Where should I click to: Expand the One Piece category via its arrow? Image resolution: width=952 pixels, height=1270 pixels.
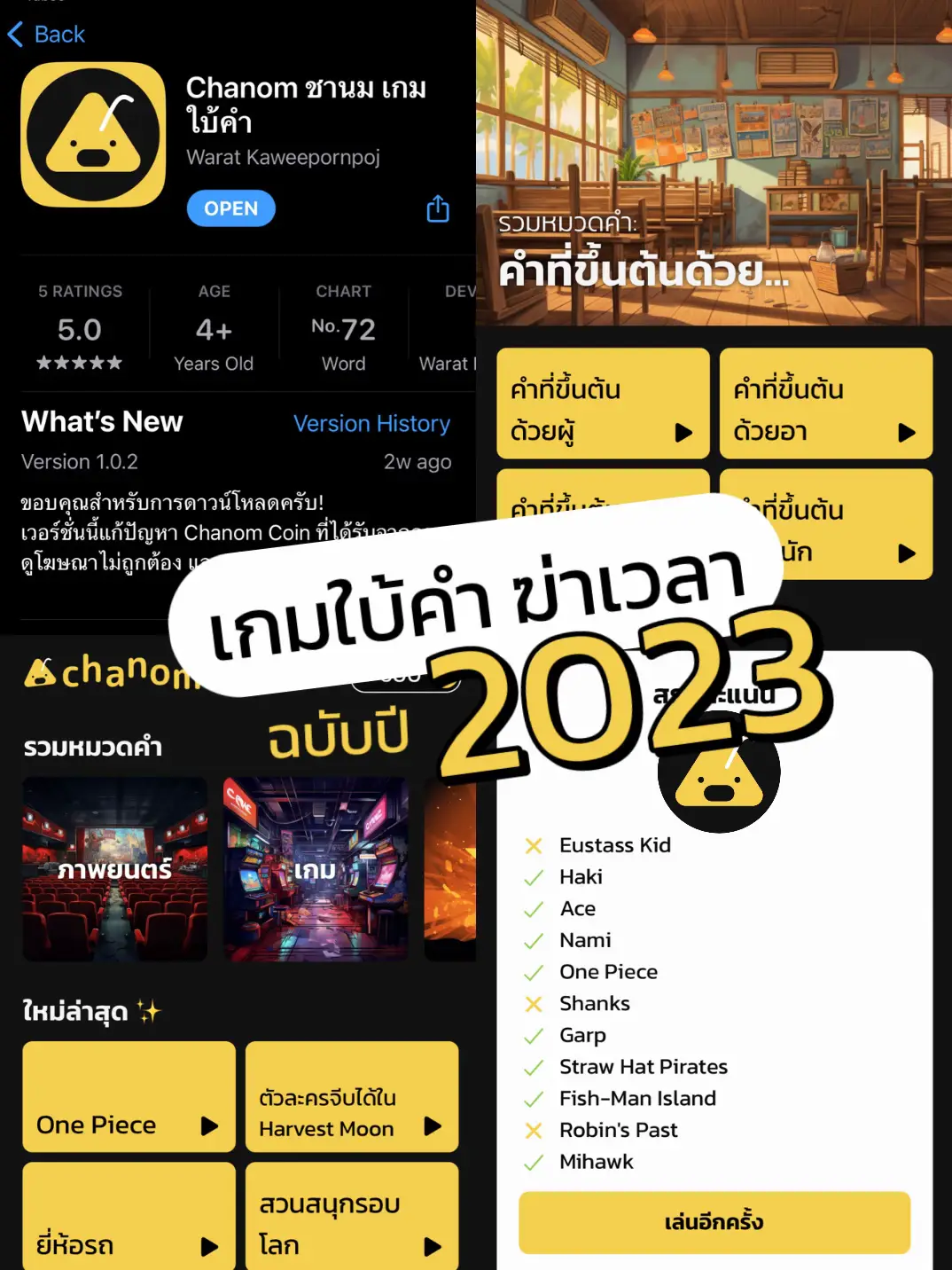click(x=209, y=1126)
